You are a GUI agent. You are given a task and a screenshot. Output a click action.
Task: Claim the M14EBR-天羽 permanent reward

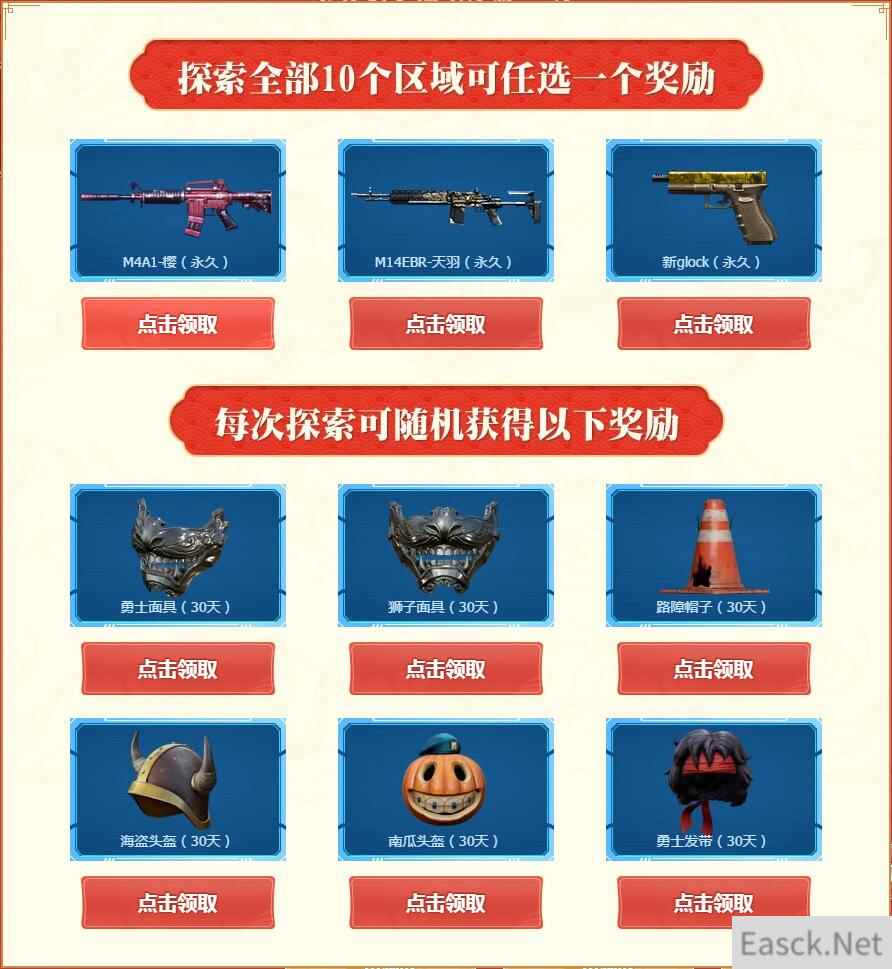[446, 324]
